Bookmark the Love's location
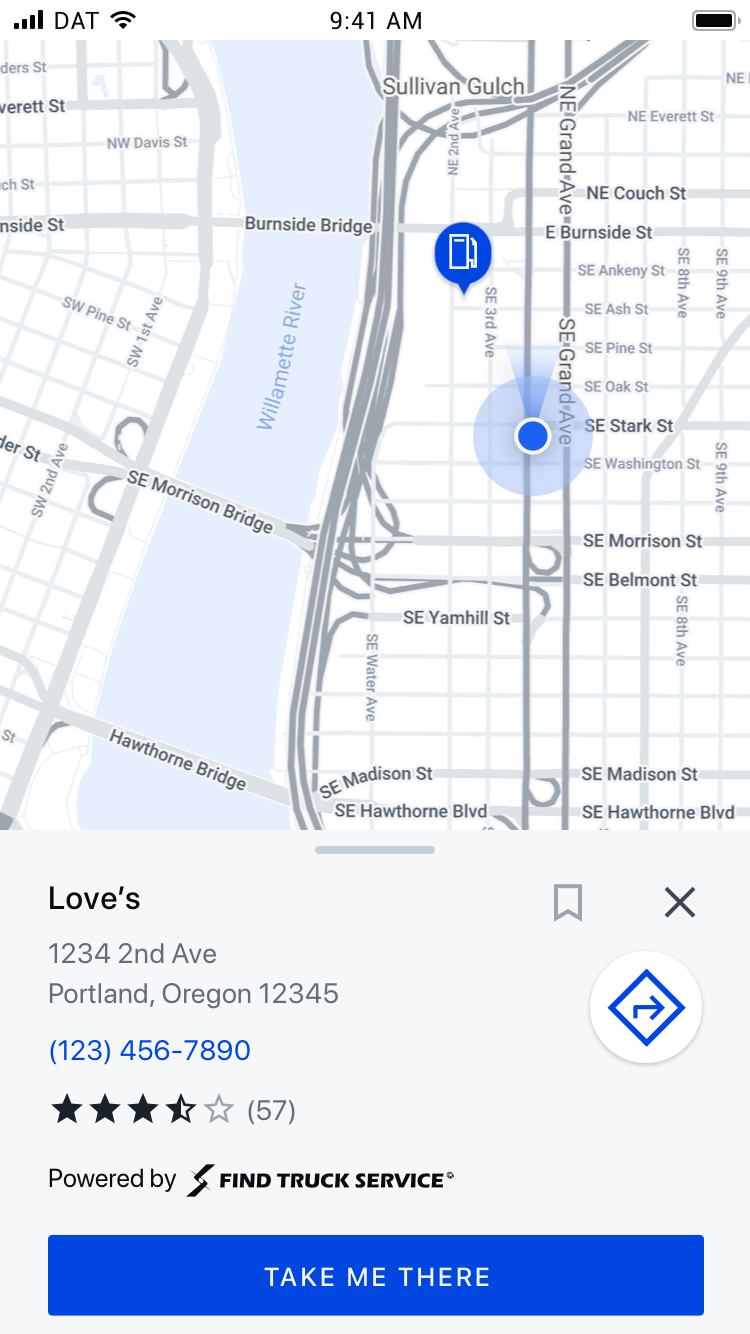The image size is (750, 1334). pyautogui.click(x=568, y=903)
